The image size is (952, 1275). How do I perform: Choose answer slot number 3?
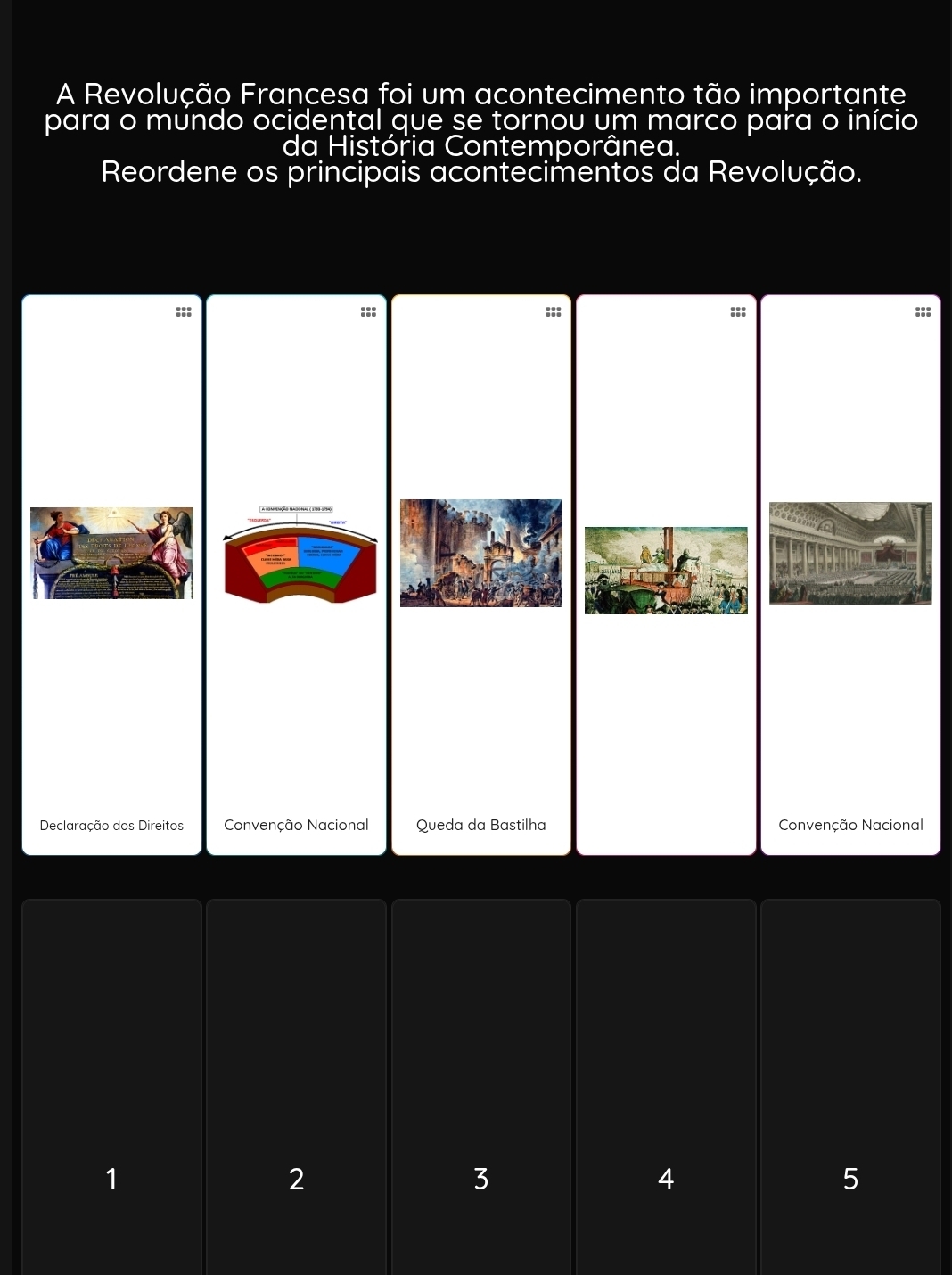(481, 1088)
